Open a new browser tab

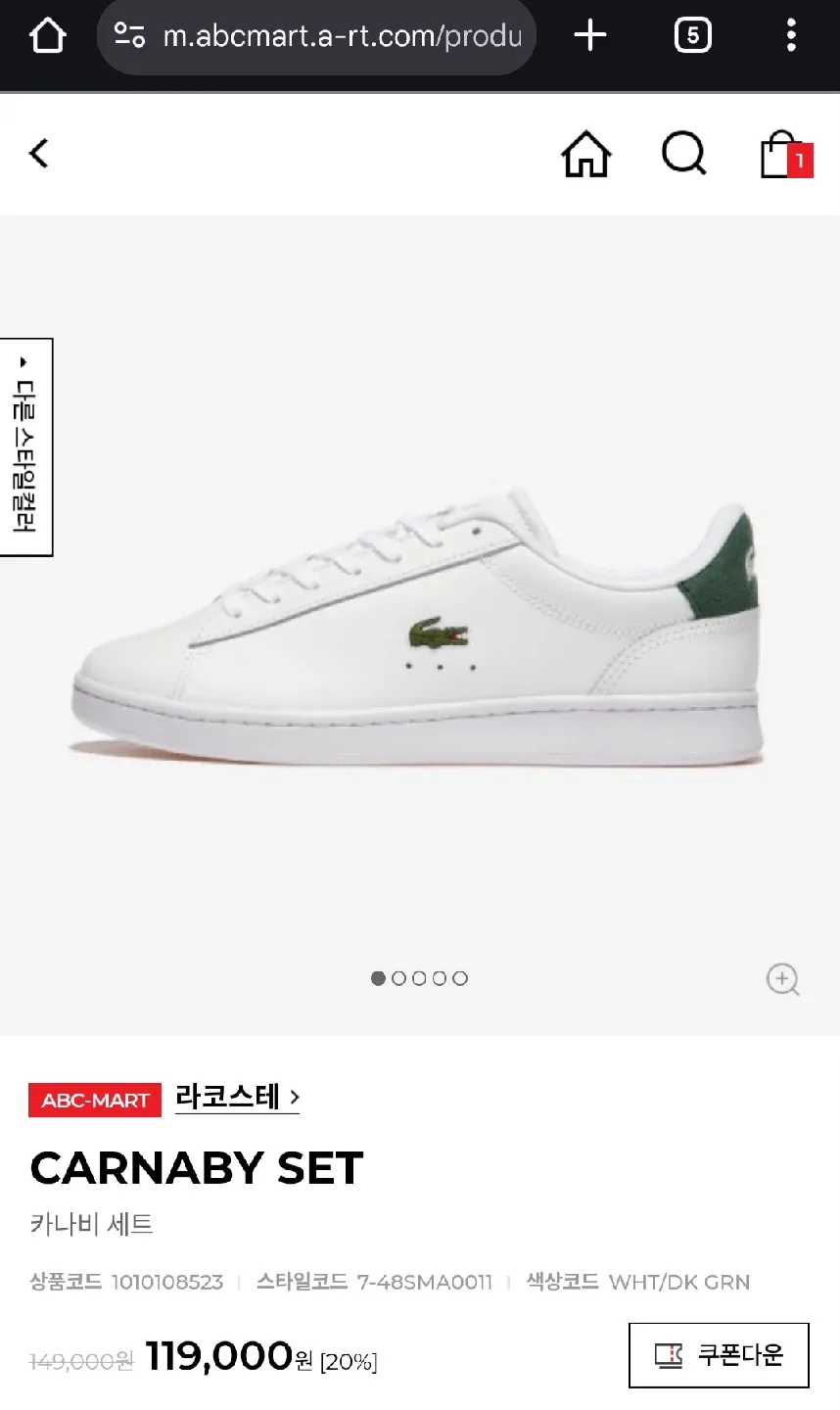(589, 36)
